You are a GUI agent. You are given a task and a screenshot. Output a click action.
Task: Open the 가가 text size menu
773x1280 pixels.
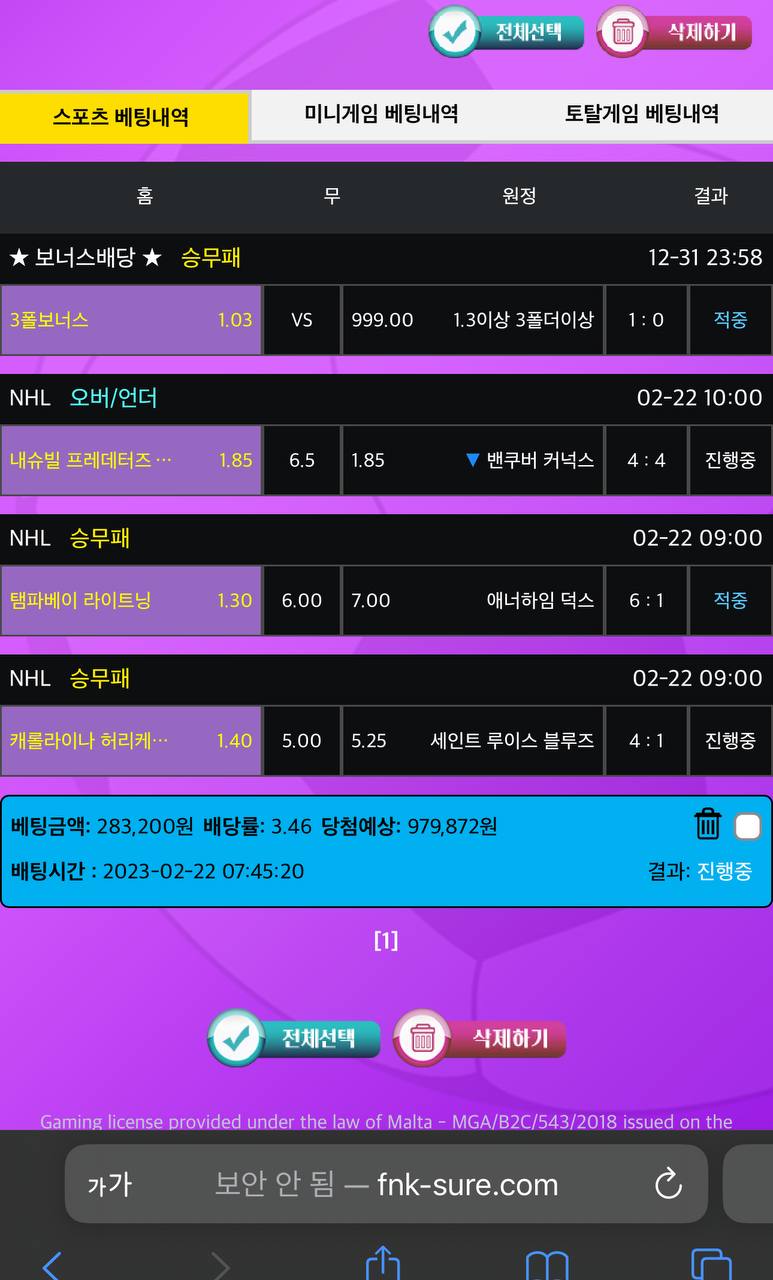click(109, 1185)
